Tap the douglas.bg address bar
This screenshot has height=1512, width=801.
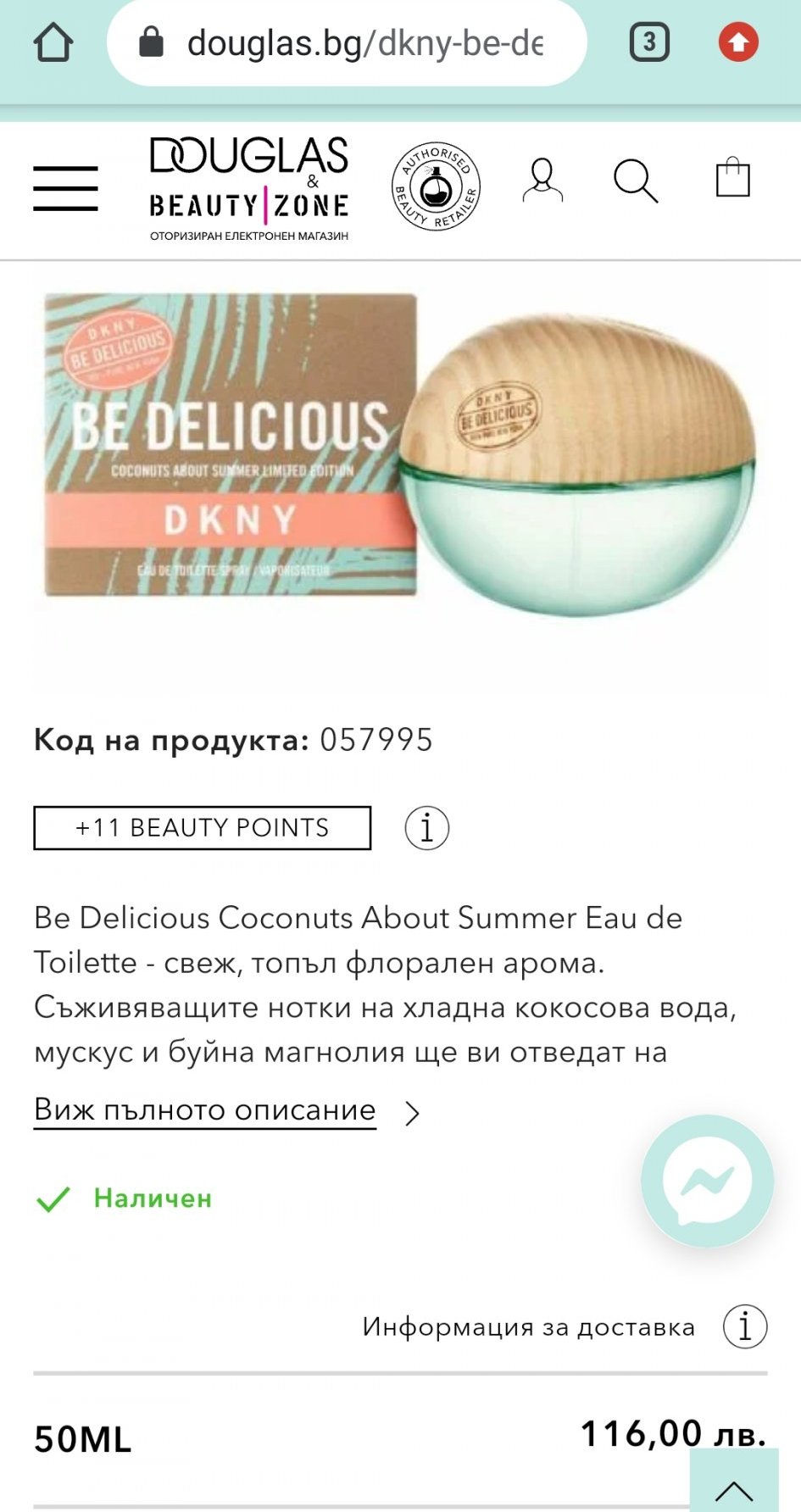click(347, 42)
